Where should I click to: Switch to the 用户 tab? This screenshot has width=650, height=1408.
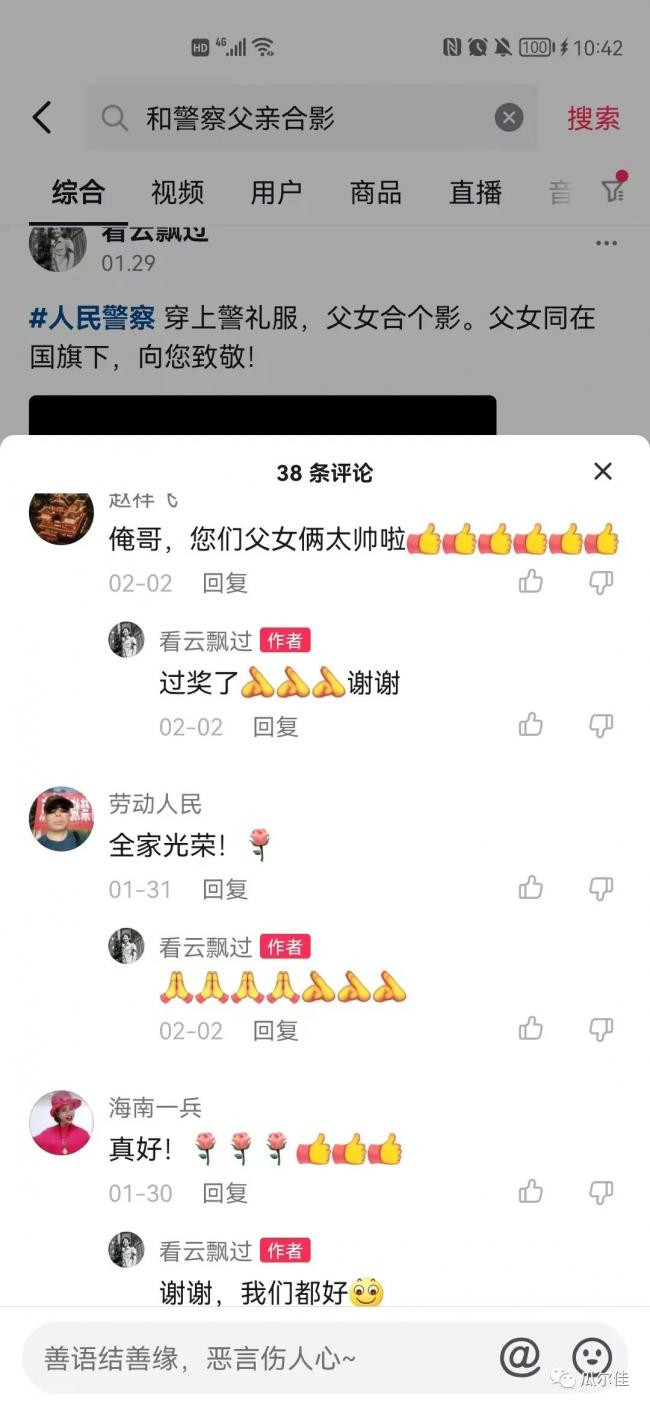pyautogui.click(x=276, y=192)
